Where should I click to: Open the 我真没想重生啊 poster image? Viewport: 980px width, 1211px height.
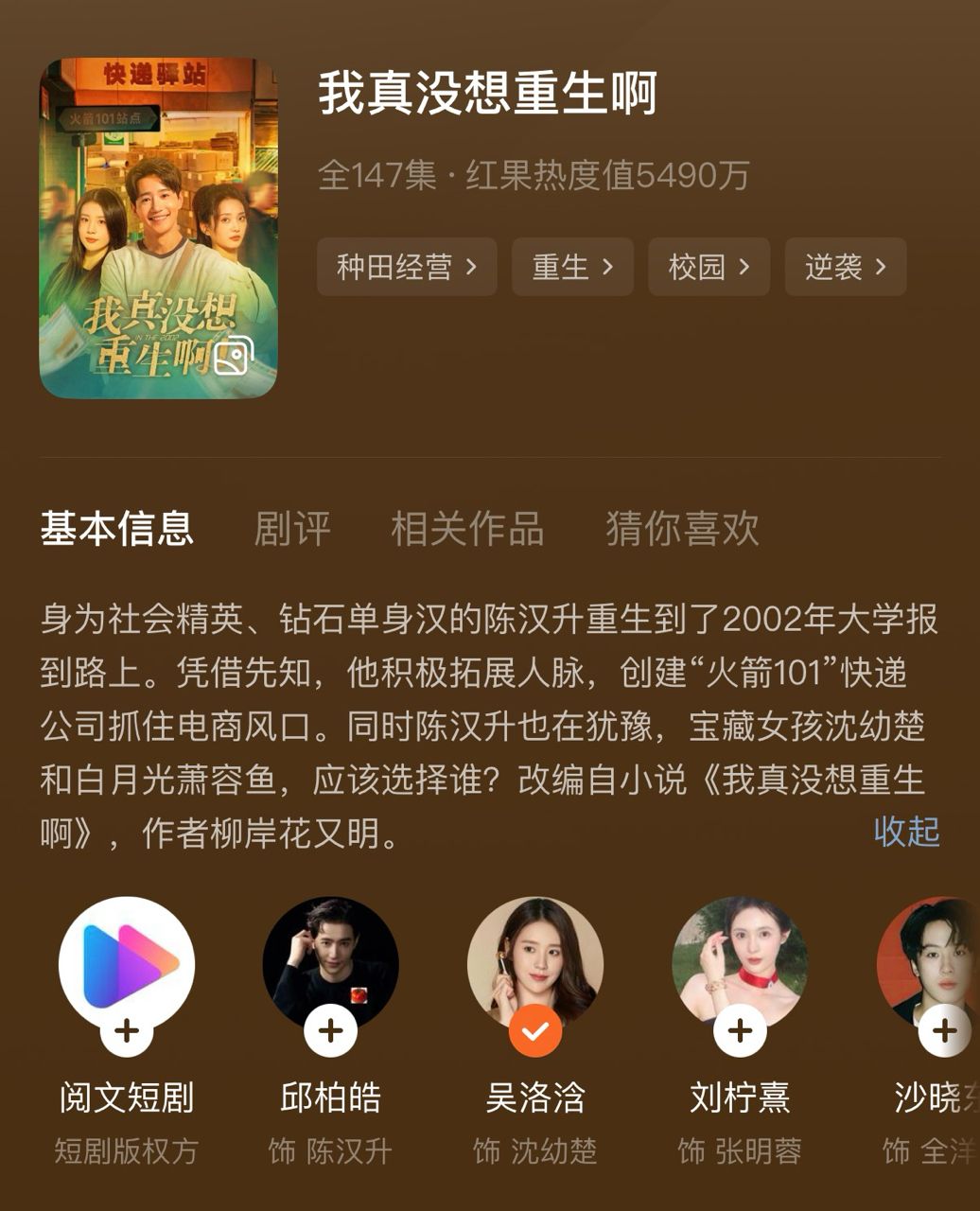point(158,228)
